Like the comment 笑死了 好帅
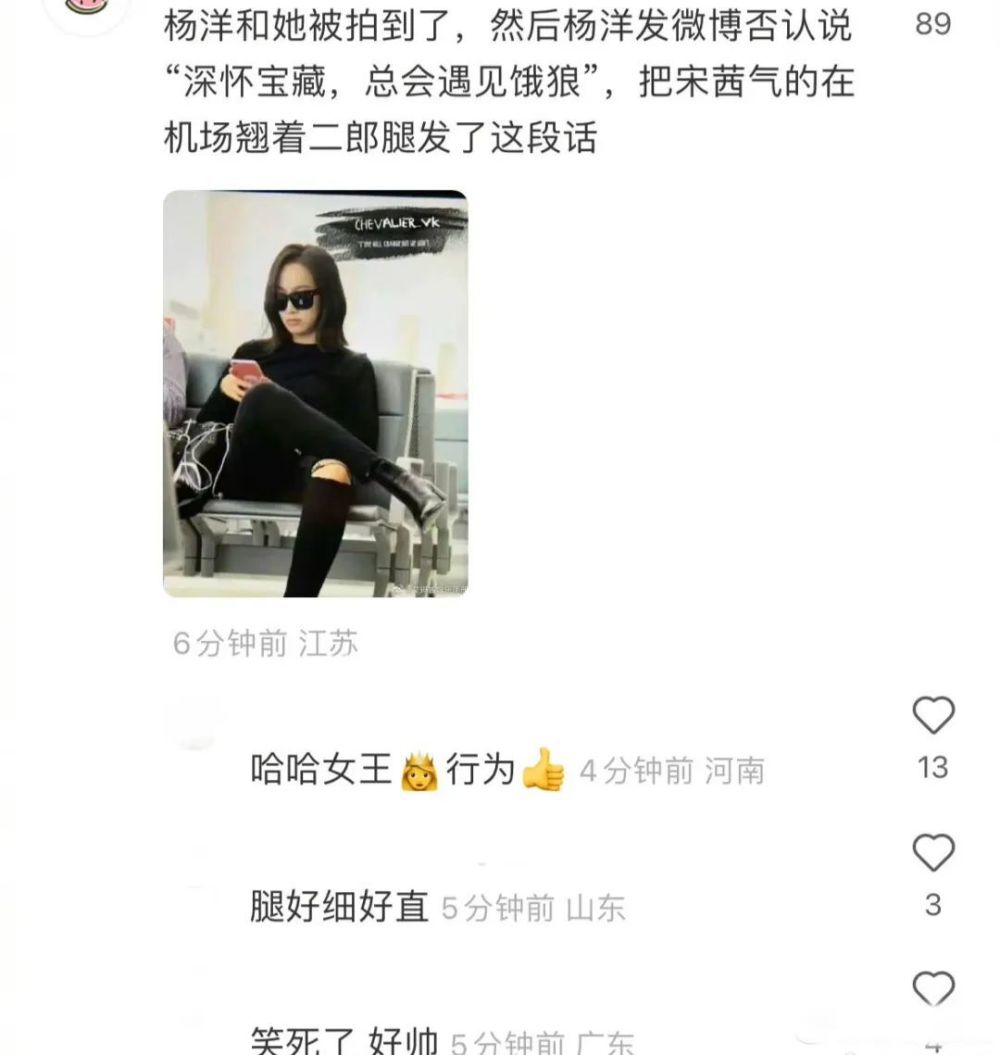This screenshot has height=1055, width=1000. tap(933, 989)
